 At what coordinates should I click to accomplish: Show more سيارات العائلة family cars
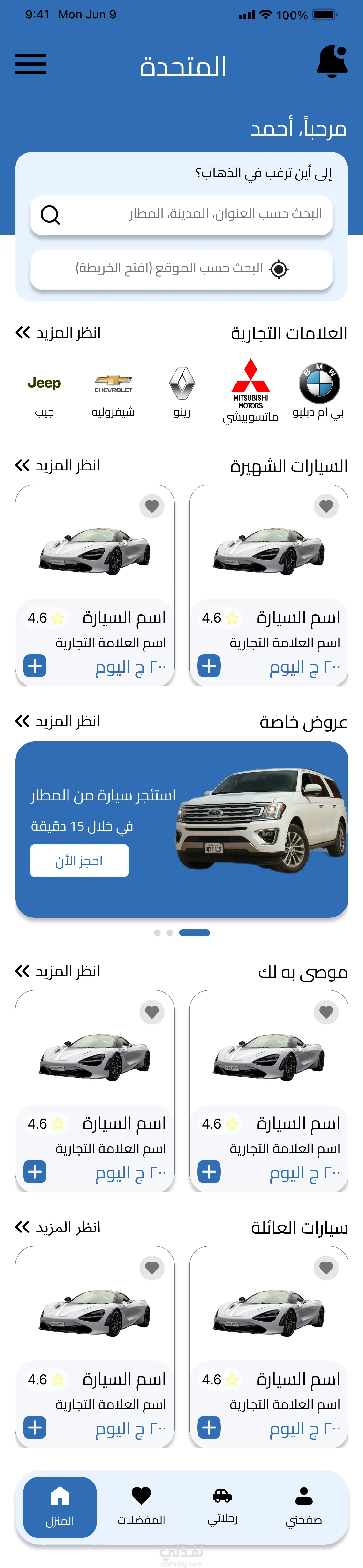(x=58, y=1227)
